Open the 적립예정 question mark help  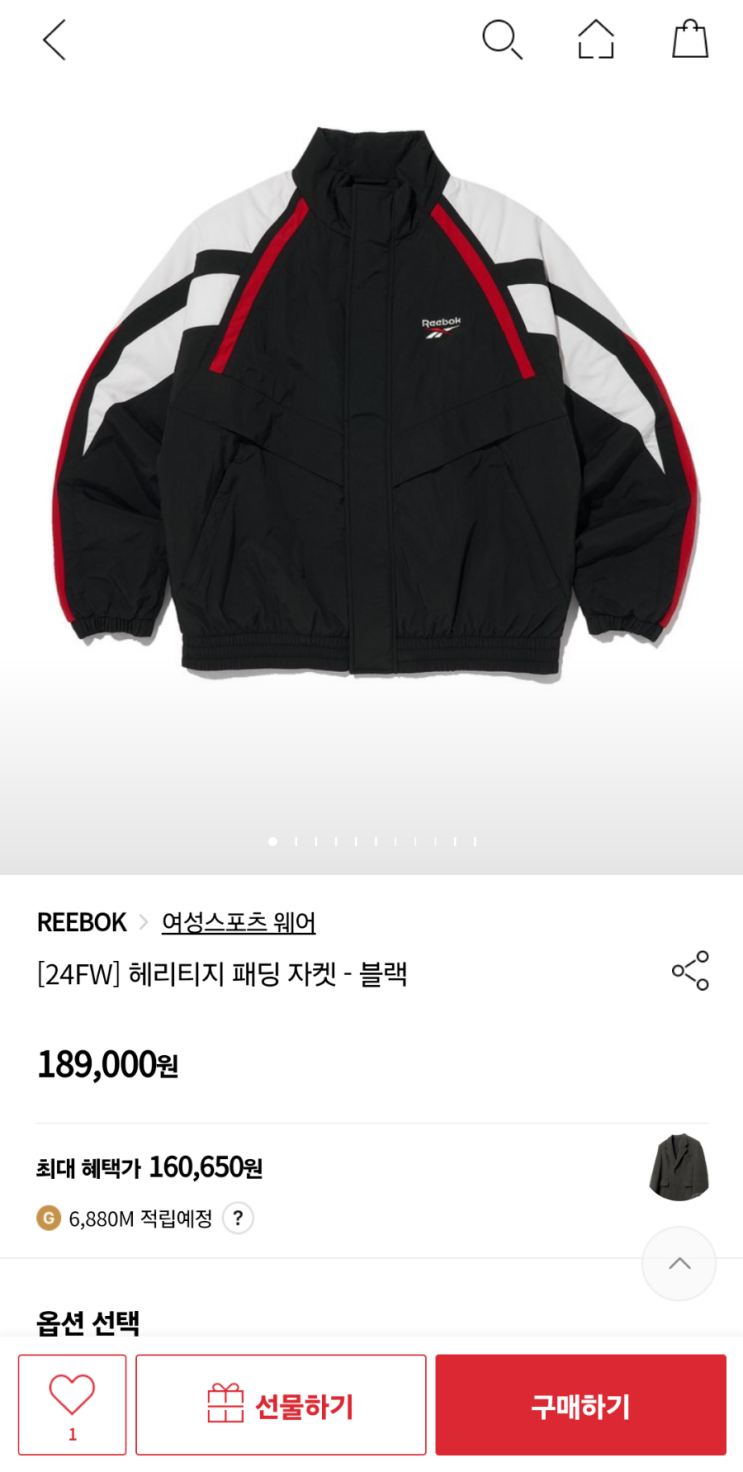click(x=237, y=1218)
